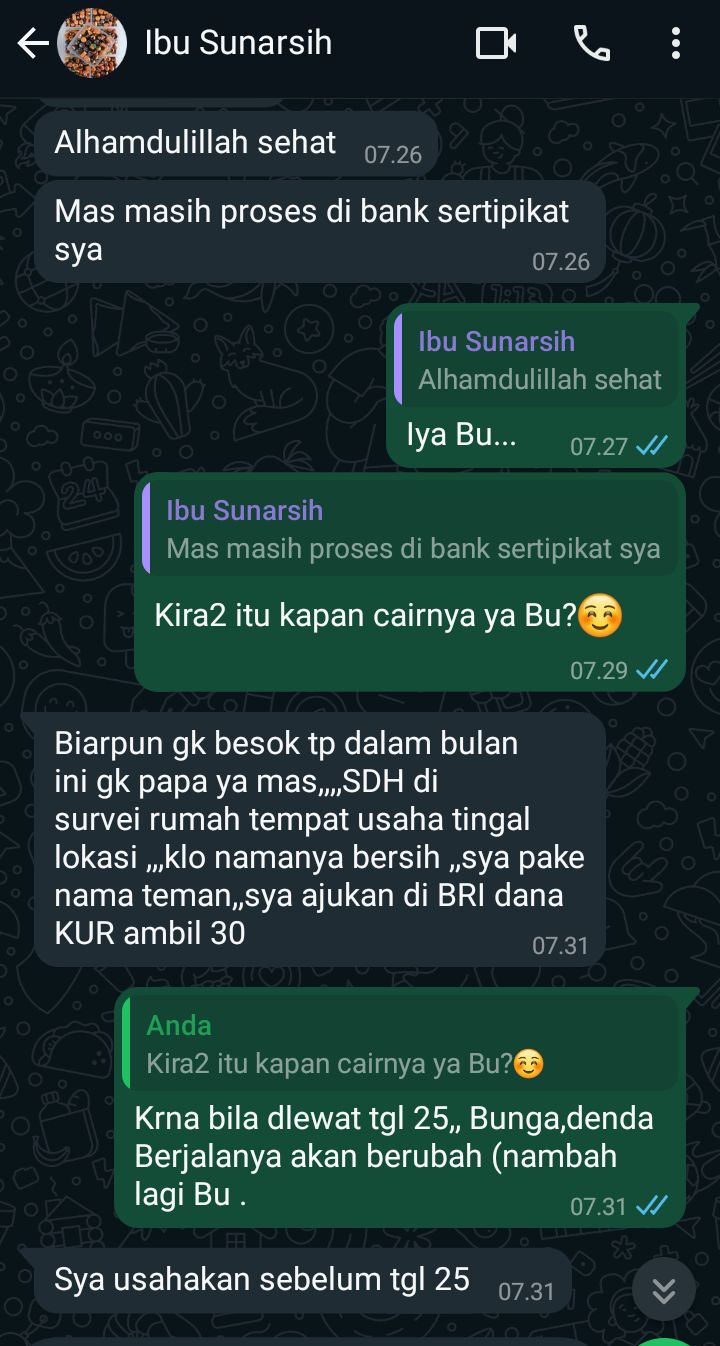720x1346 pixels.
Task: Jump to quoted message 'Alhamdulillah sehat'
Action: [x=537, y=360]
